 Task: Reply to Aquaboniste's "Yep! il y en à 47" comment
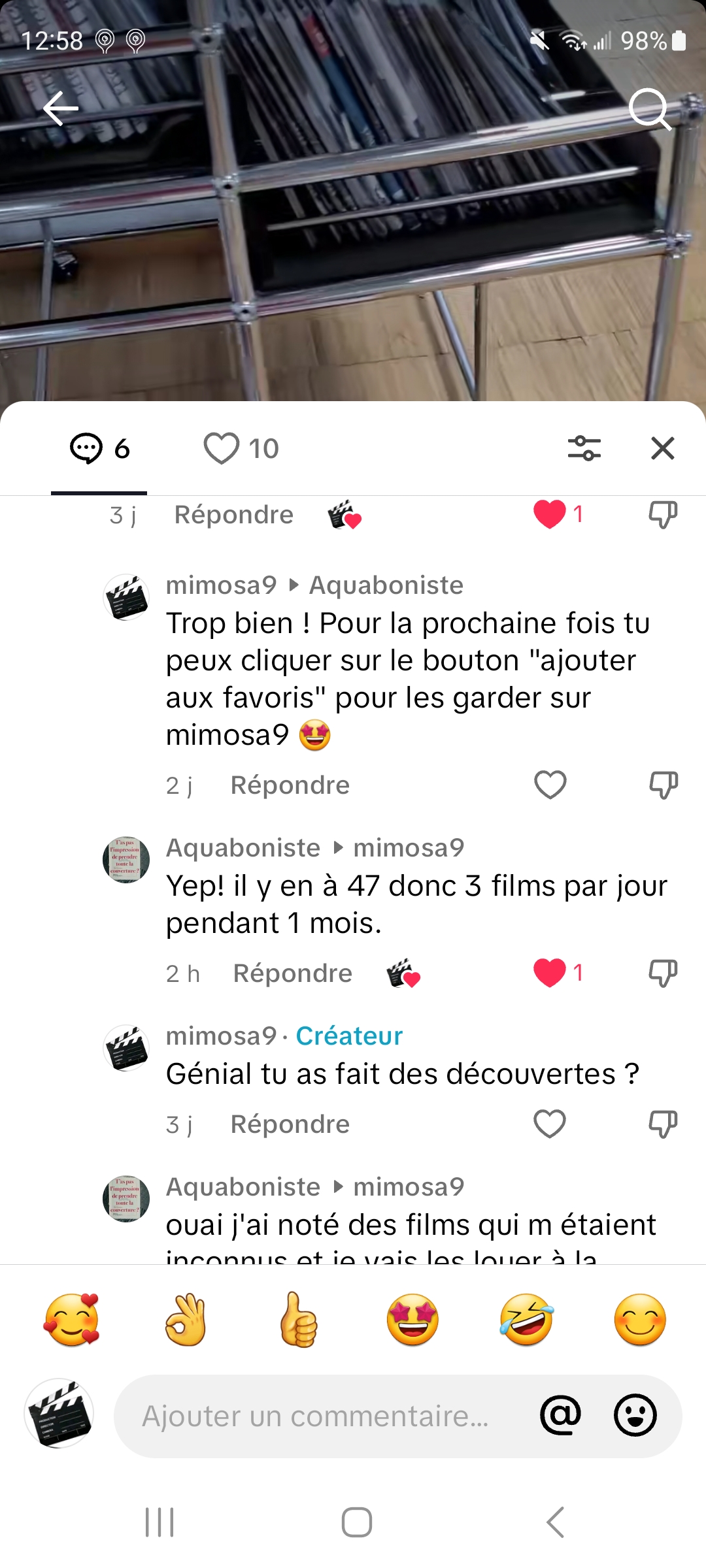point(292,973)
